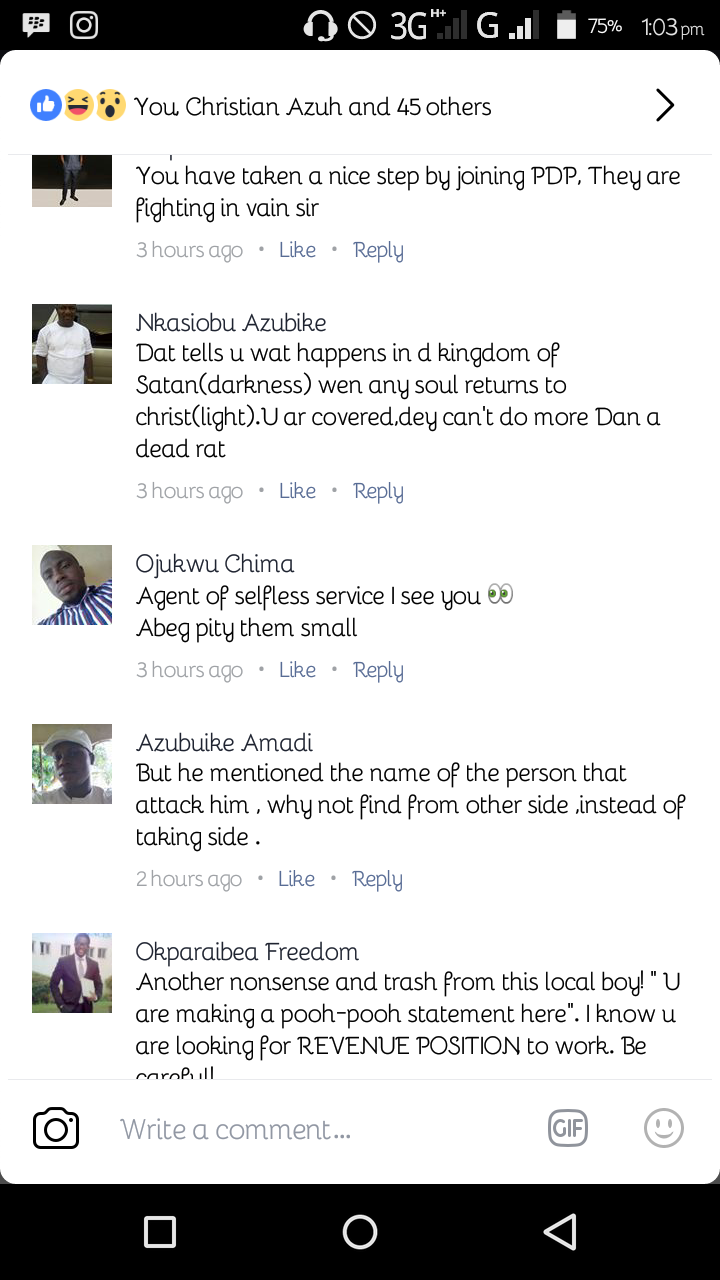The width and height of the screenshot is (720, 1280).
Task: Reply to Nkasiobu Azubike's comment
Action: [x=378, y=491]
